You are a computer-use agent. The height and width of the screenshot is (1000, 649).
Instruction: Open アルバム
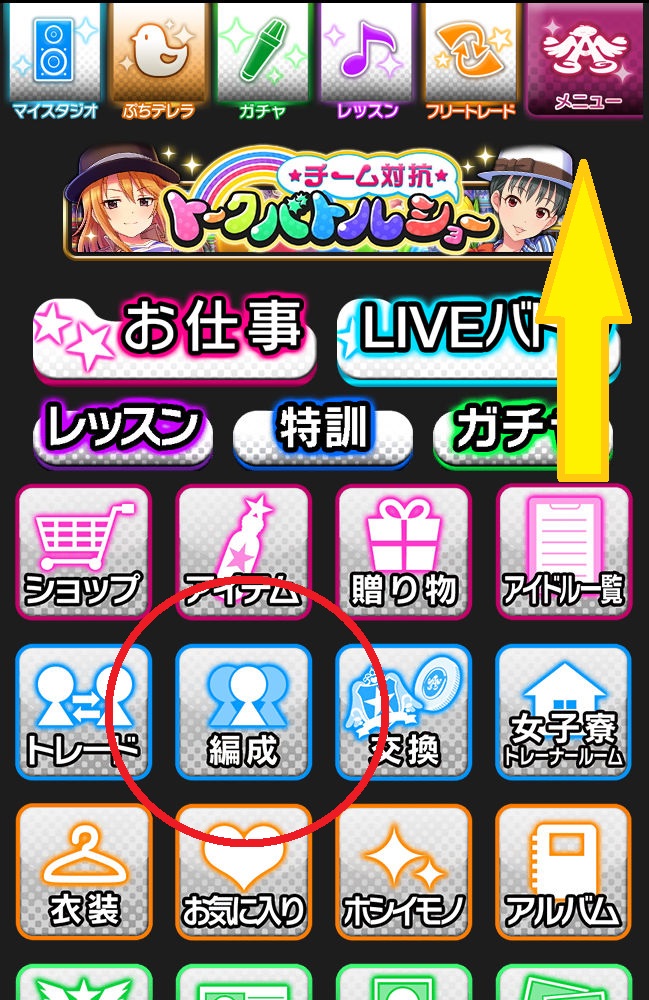[563, 870]
